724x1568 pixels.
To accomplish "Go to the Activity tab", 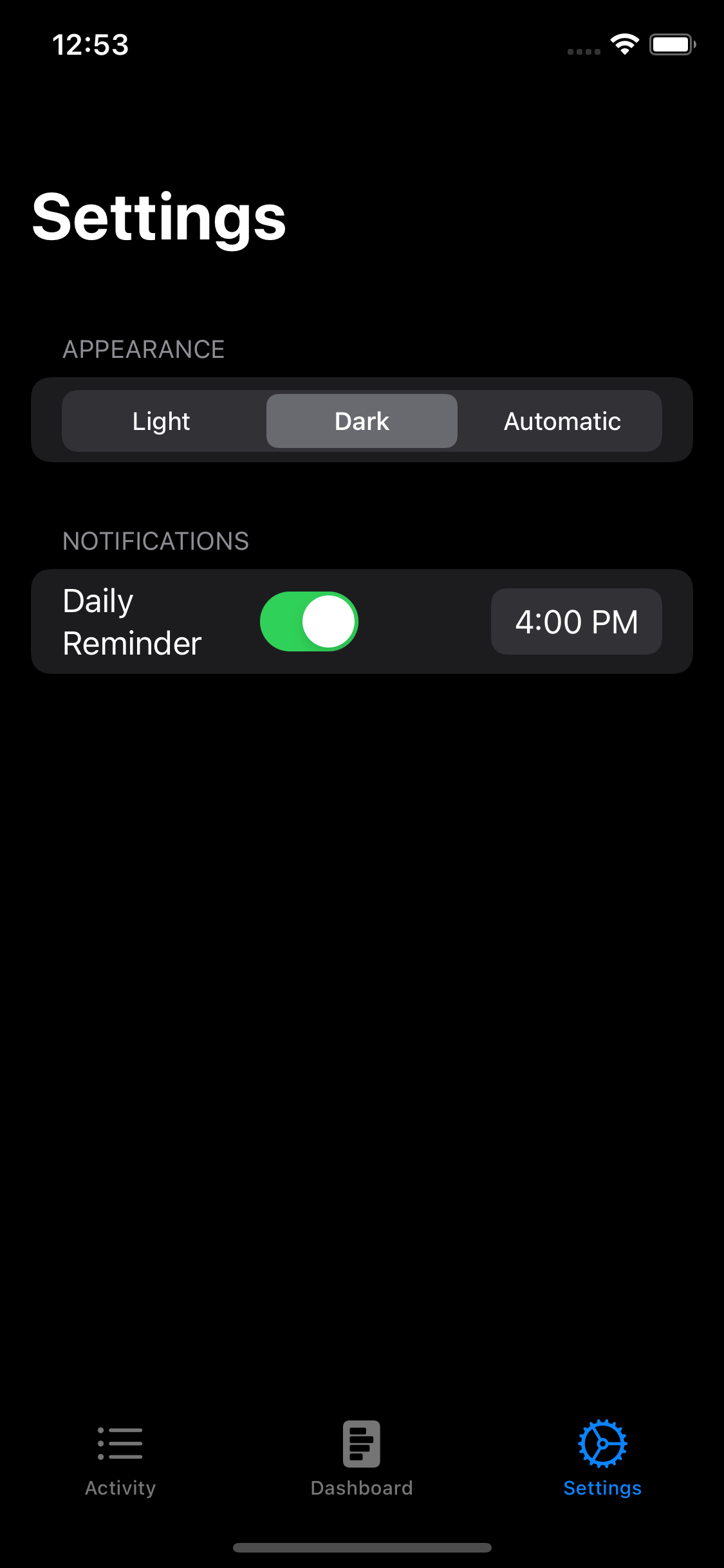I will click(x=120, y=1458).
